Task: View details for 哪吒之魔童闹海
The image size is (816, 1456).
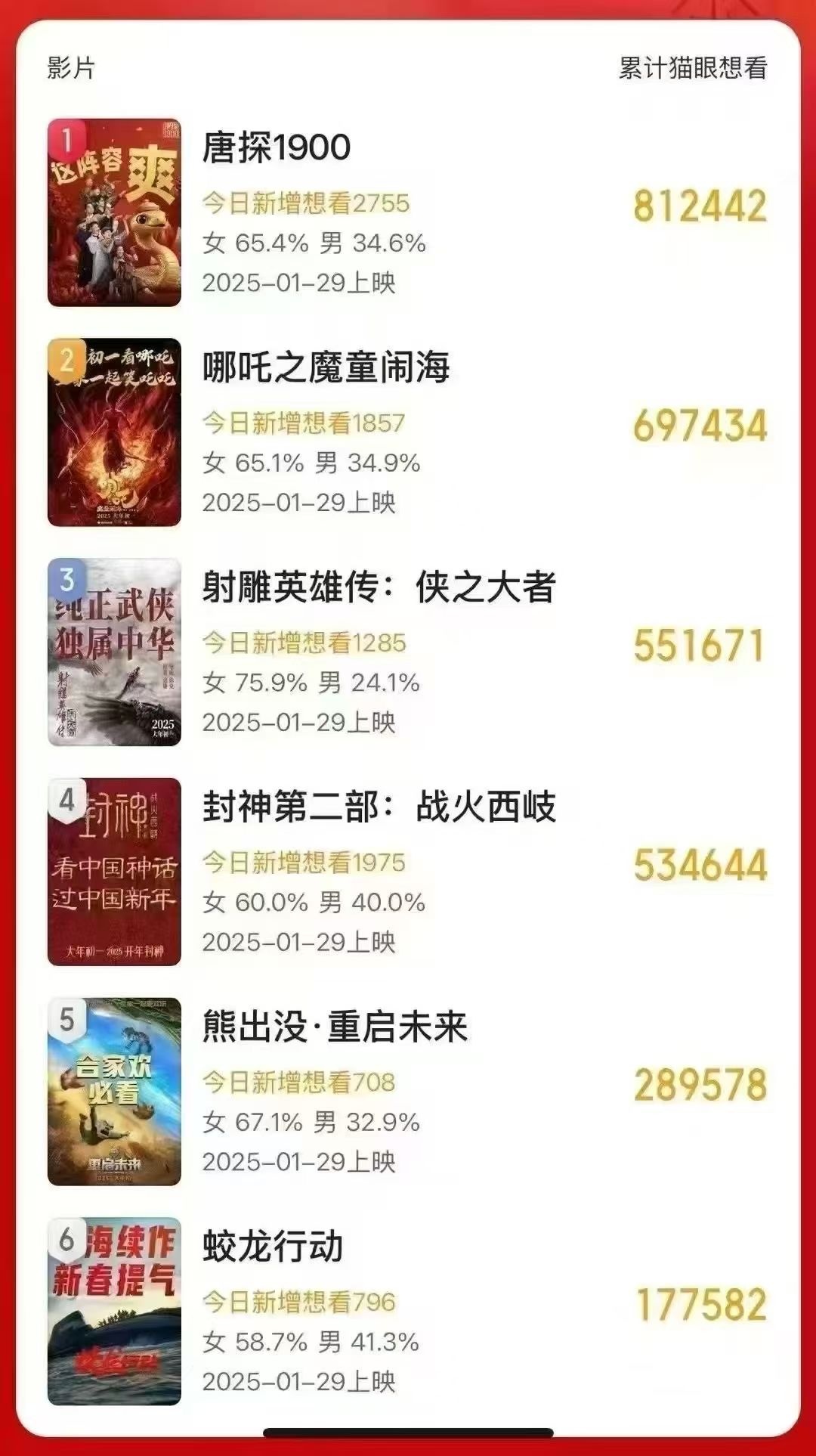Action: [326, 367]
